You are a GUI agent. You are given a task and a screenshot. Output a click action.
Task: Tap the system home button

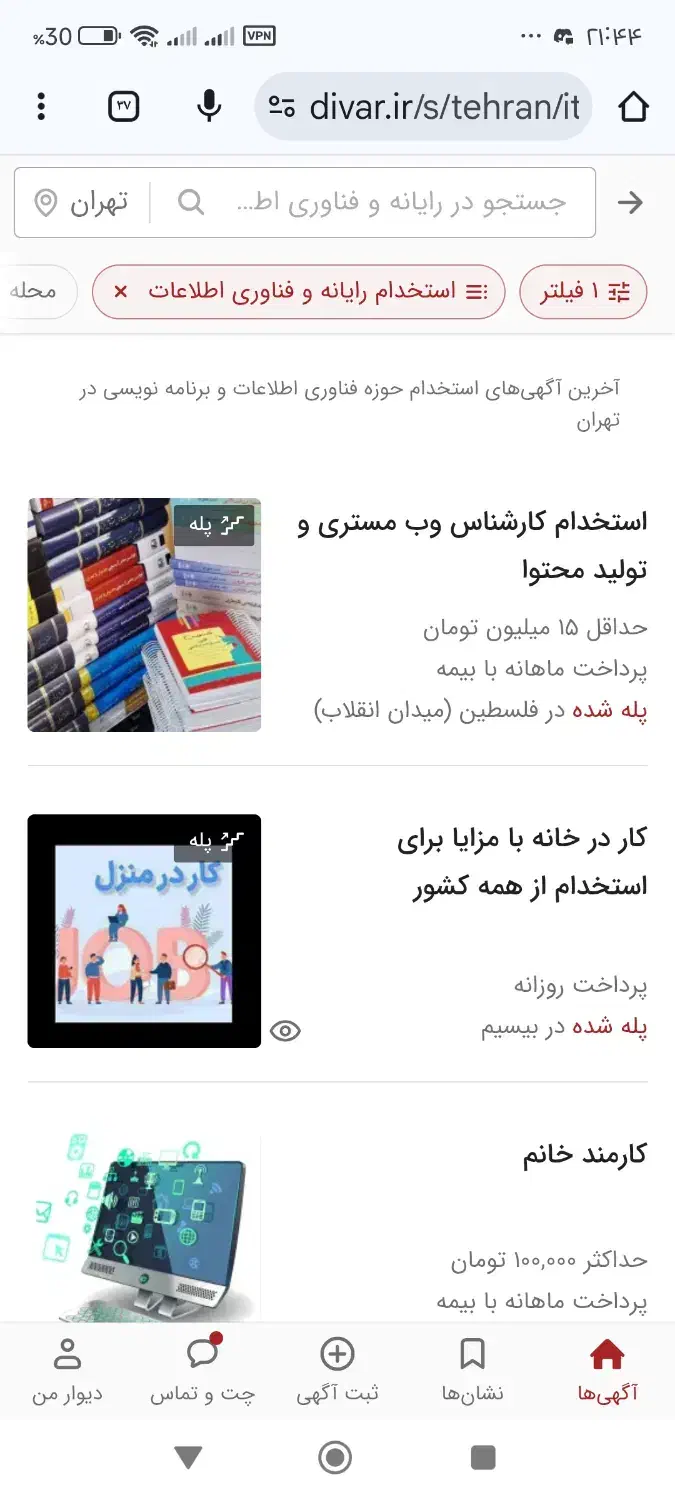[x=335, y=1457]
